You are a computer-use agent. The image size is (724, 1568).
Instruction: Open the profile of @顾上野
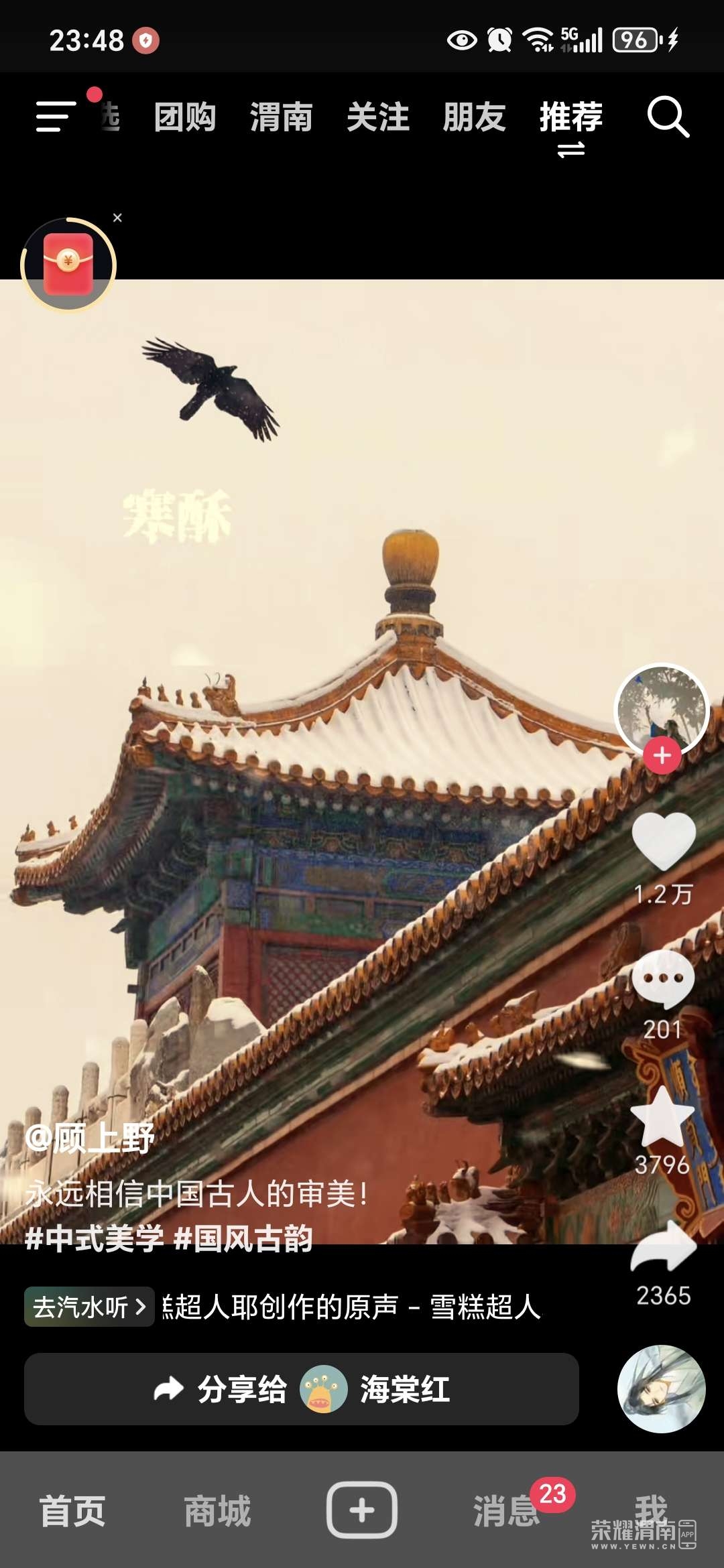pyautogui.click(x=90, y=1138)
